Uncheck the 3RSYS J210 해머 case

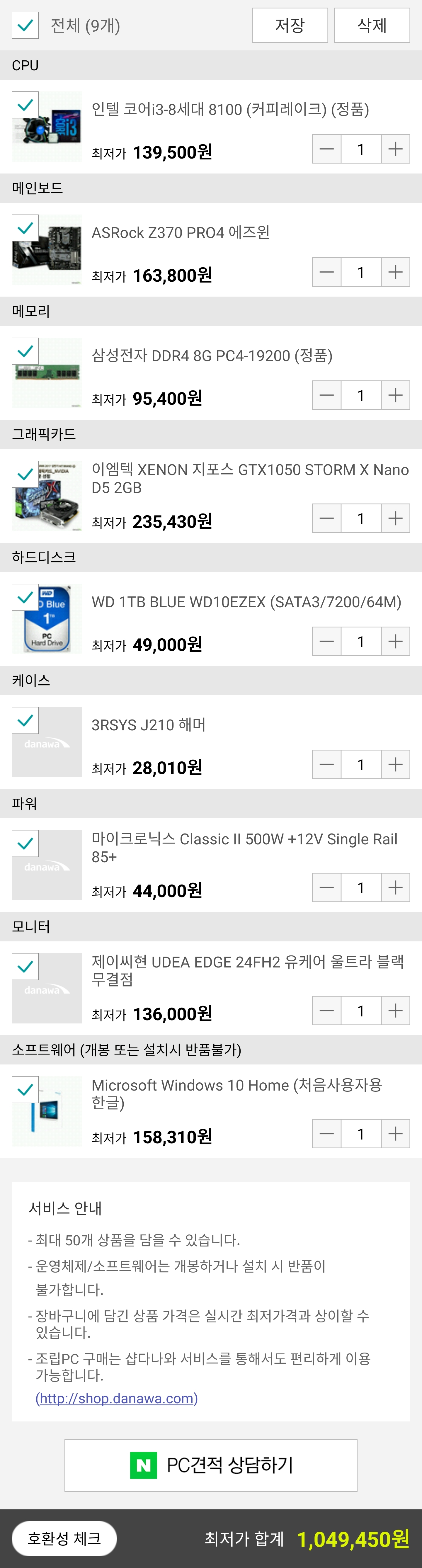[x=25, y=721]
